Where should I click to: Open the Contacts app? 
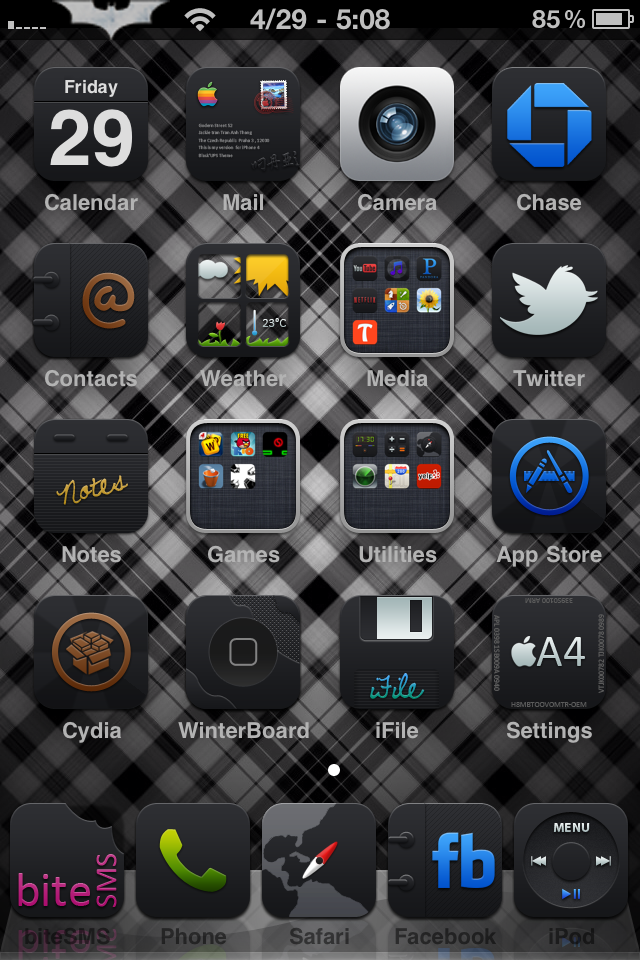coord(91,300)
